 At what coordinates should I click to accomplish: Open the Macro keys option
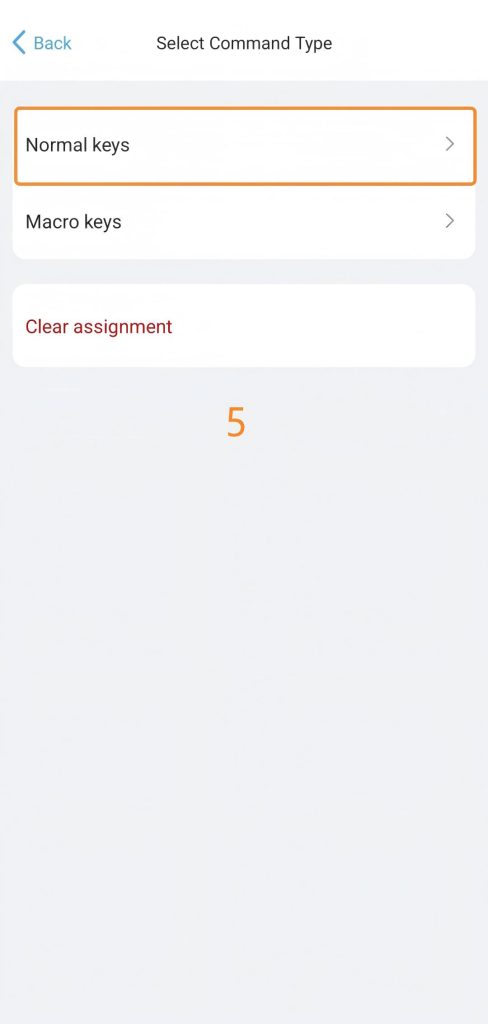(x=244, y=222)
